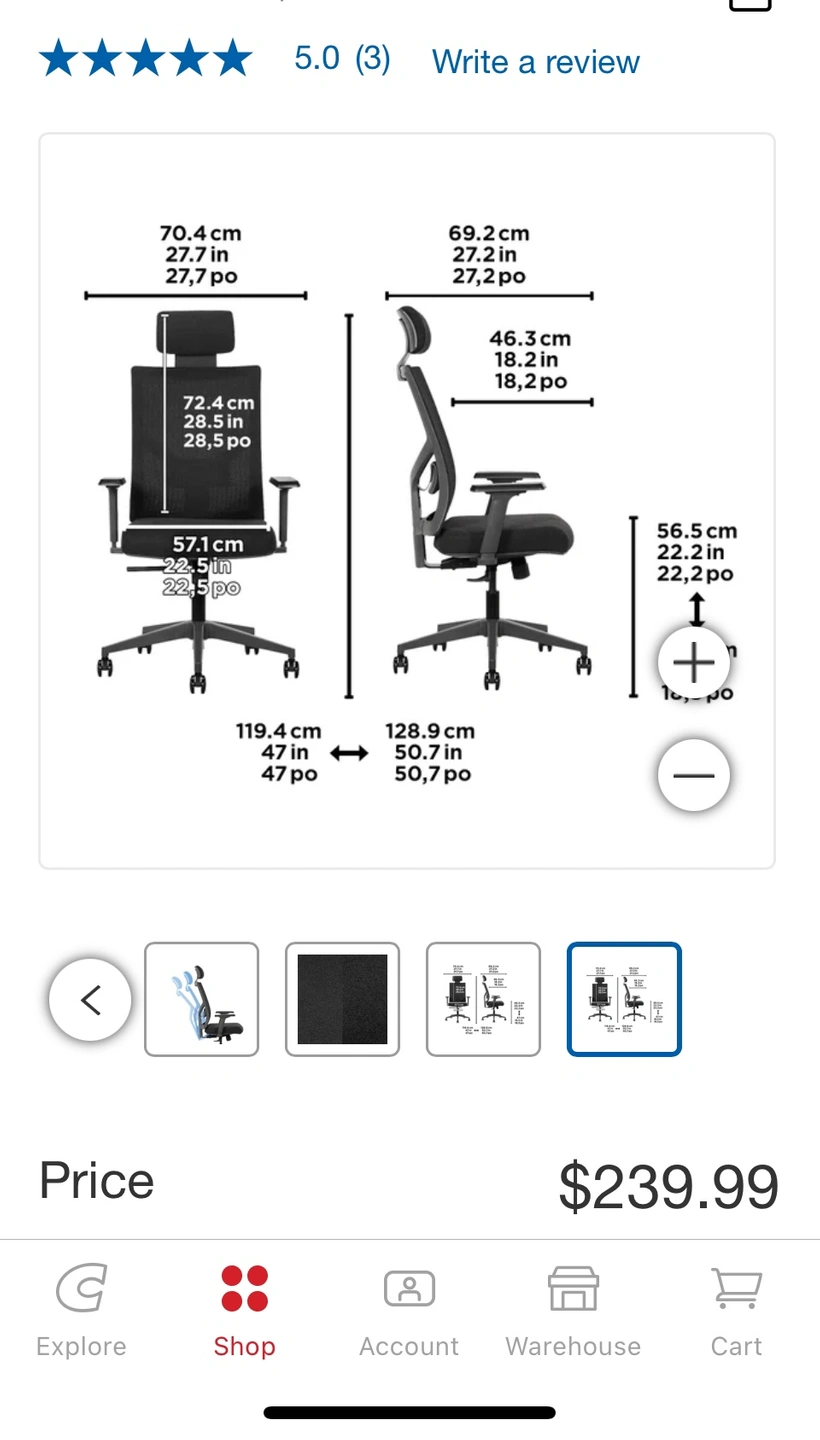
Task: Open the Account tab
Action: click(x=409, y=1310)
